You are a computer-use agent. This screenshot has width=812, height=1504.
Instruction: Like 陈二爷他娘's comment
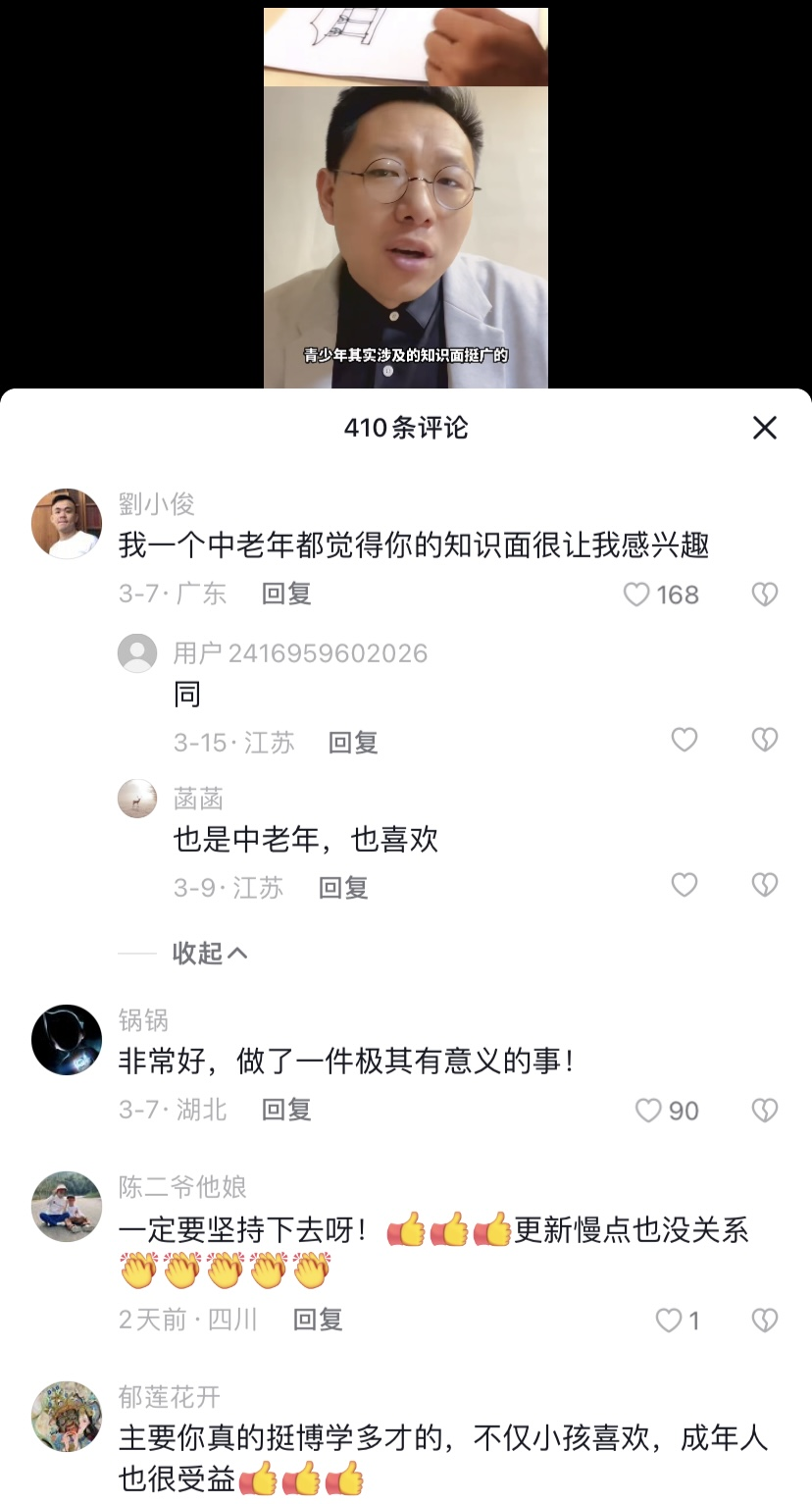point(669,1321)
